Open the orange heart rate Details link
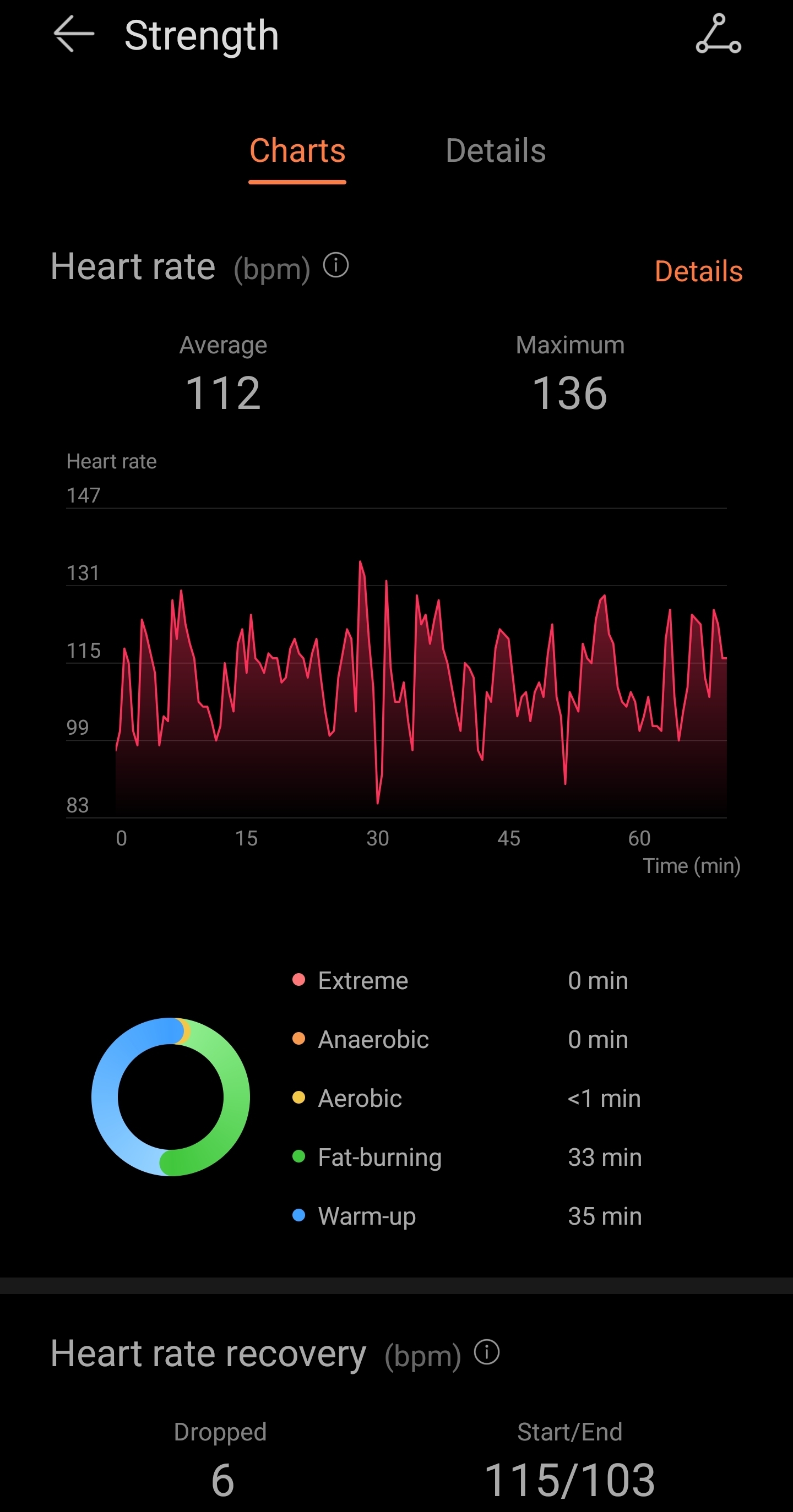The width and height of the screenshot is (793, 1512). (x=698, y=271)
